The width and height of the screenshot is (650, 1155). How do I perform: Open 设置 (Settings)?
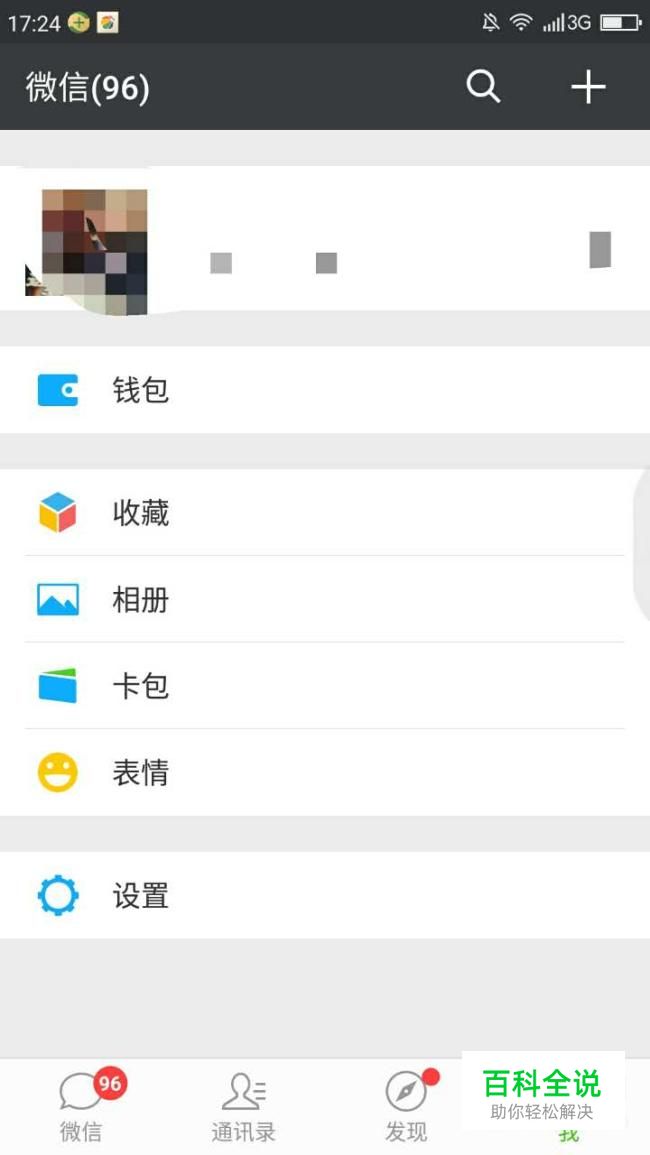click(325, 895)
